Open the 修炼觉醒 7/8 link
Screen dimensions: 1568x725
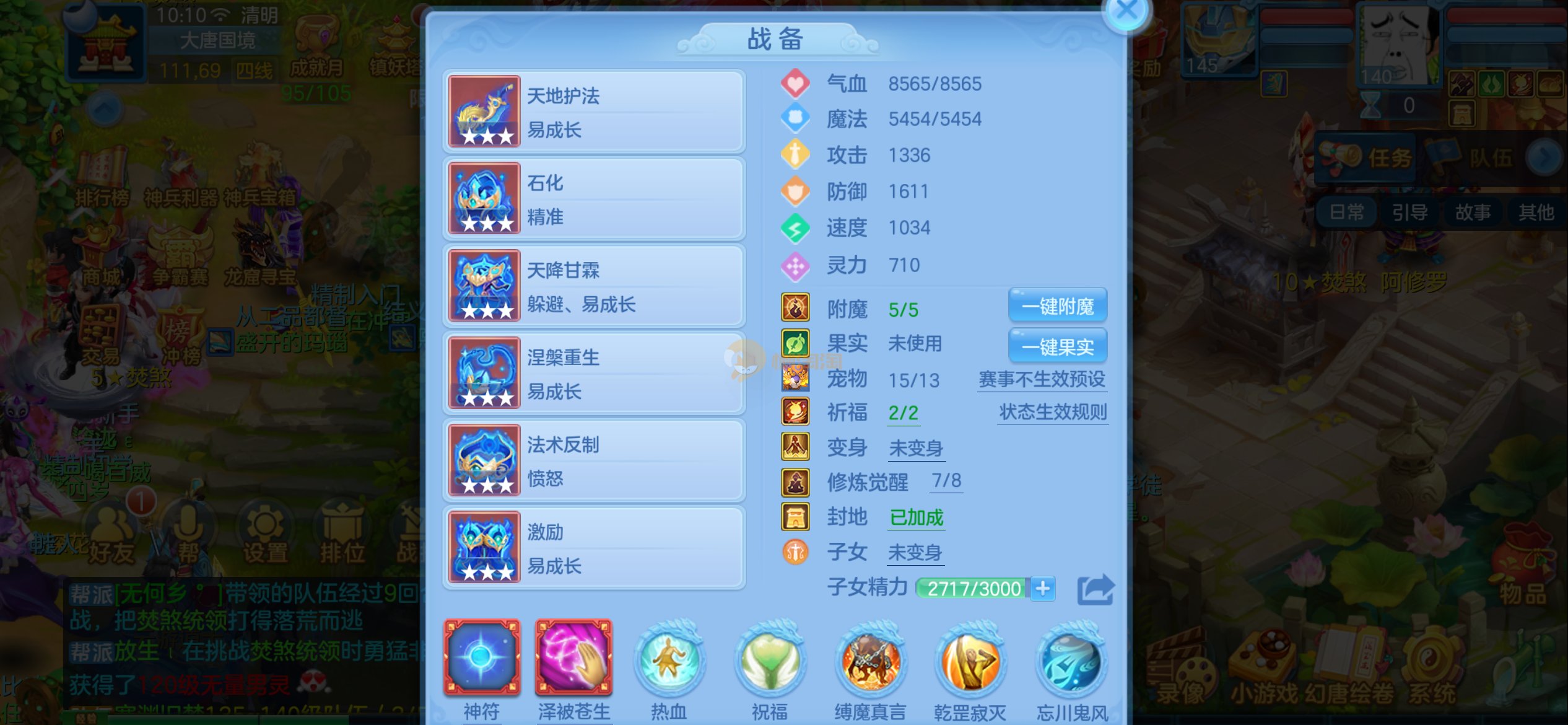click(x=946, y=481)
